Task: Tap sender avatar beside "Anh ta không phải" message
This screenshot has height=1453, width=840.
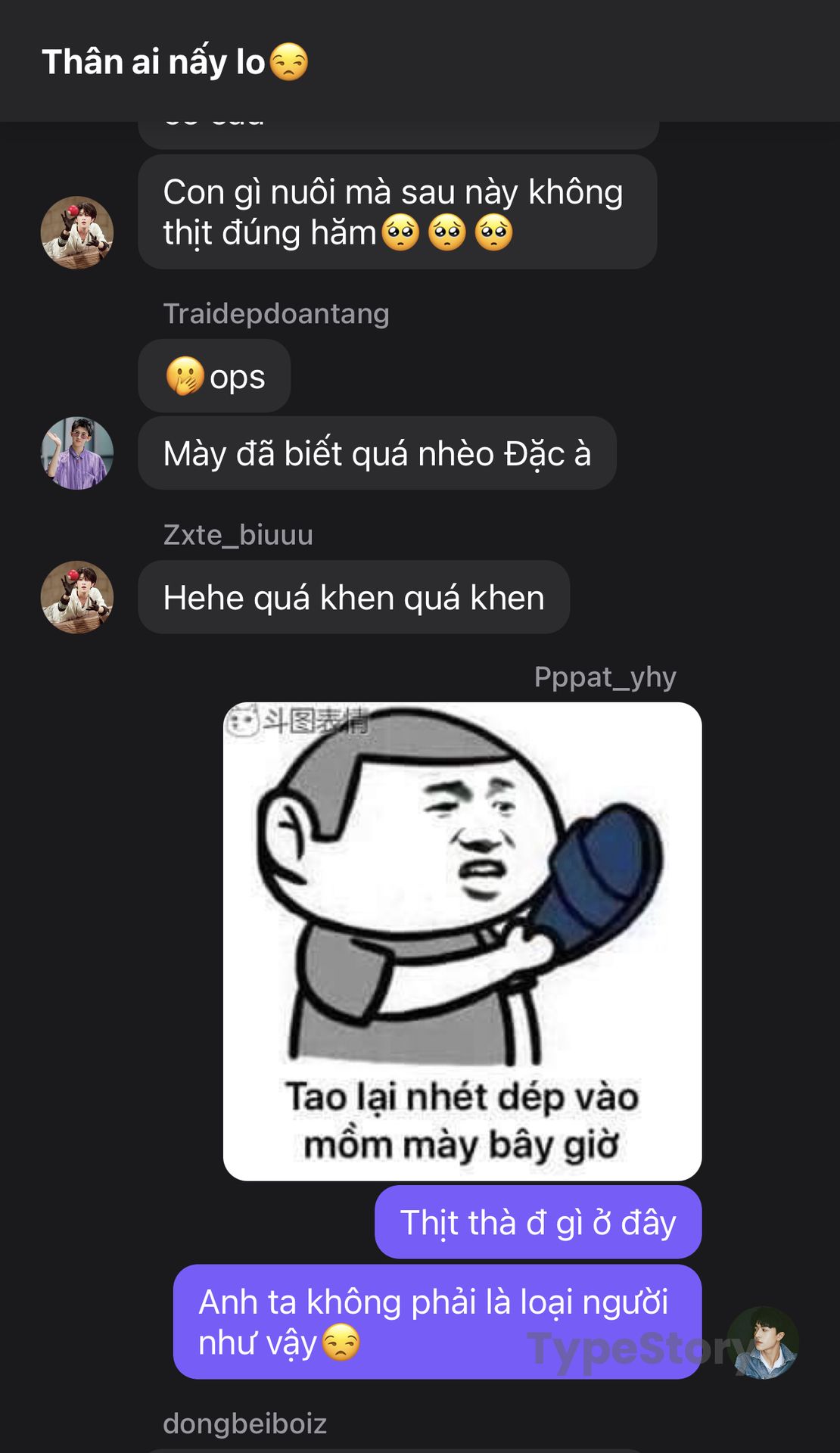Action: [763, 1343]
